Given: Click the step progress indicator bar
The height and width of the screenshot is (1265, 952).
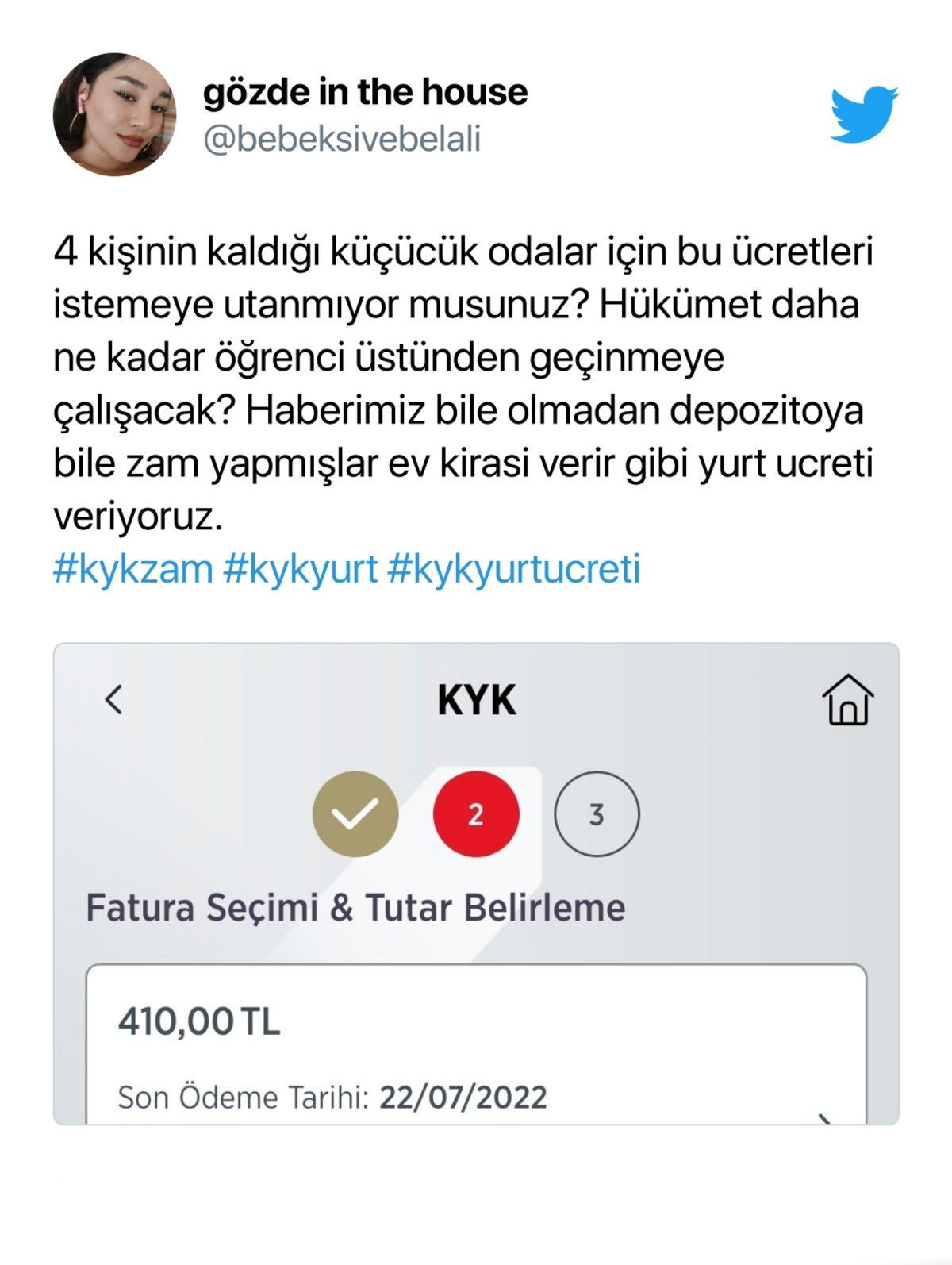Looking at the screenshot, I should click(476, 813).
